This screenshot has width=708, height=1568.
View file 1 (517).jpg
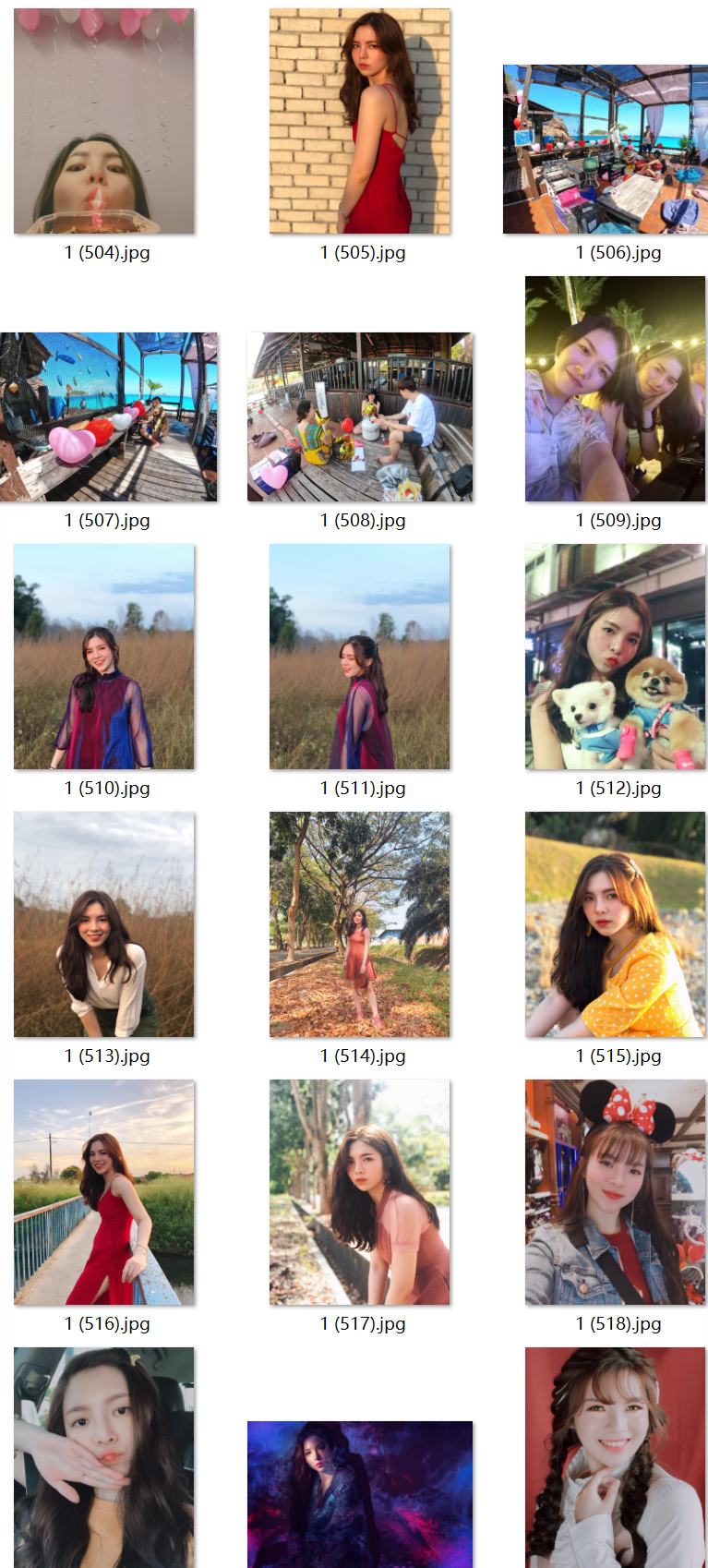[x=360, y=1192]
